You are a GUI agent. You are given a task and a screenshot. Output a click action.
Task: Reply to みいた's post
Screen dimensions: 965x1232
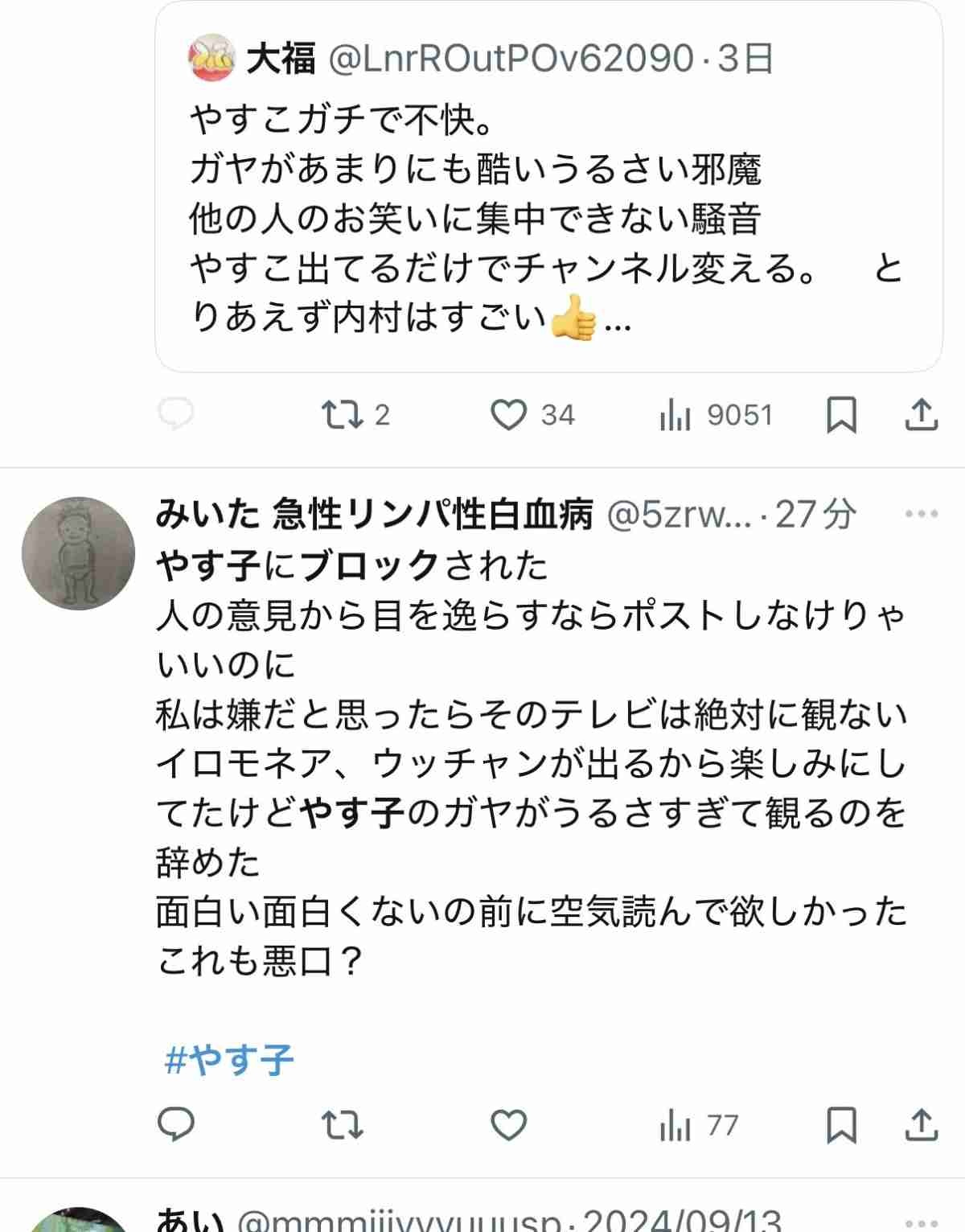click(x=175, y=1125)
